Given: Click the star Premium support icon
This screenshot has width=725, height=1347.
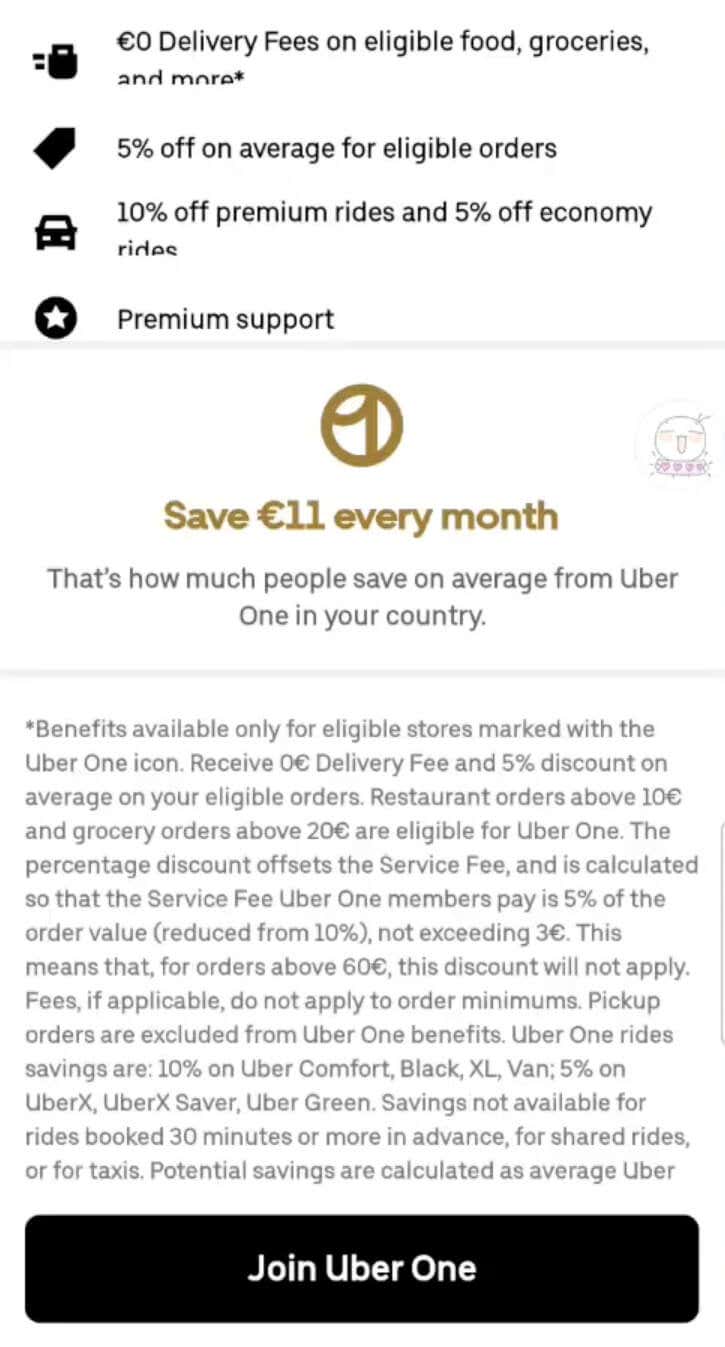Looking at the screenshot, I should pos(55,317).
